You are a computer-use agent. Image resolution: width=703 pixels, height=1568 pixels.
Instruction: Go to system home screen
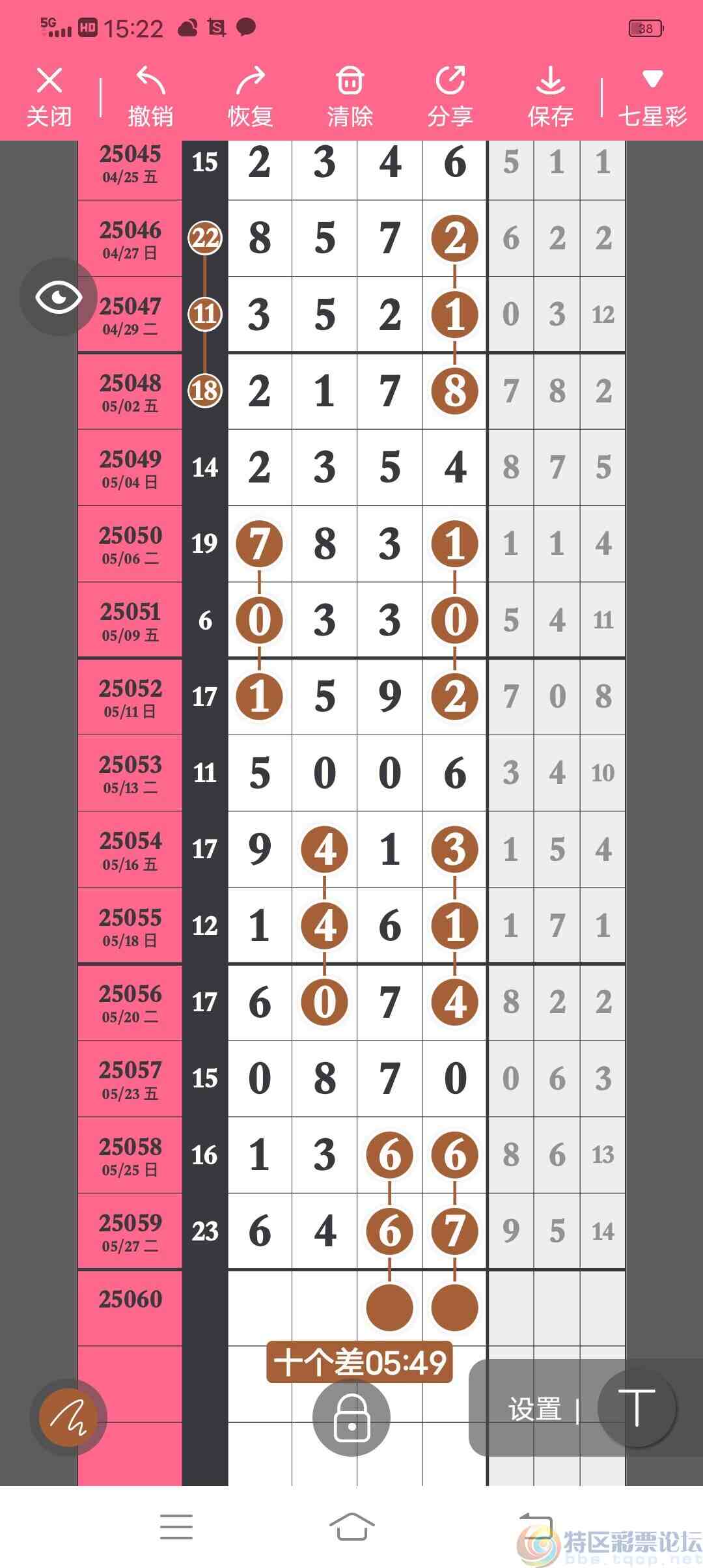tap(351, 1526)
